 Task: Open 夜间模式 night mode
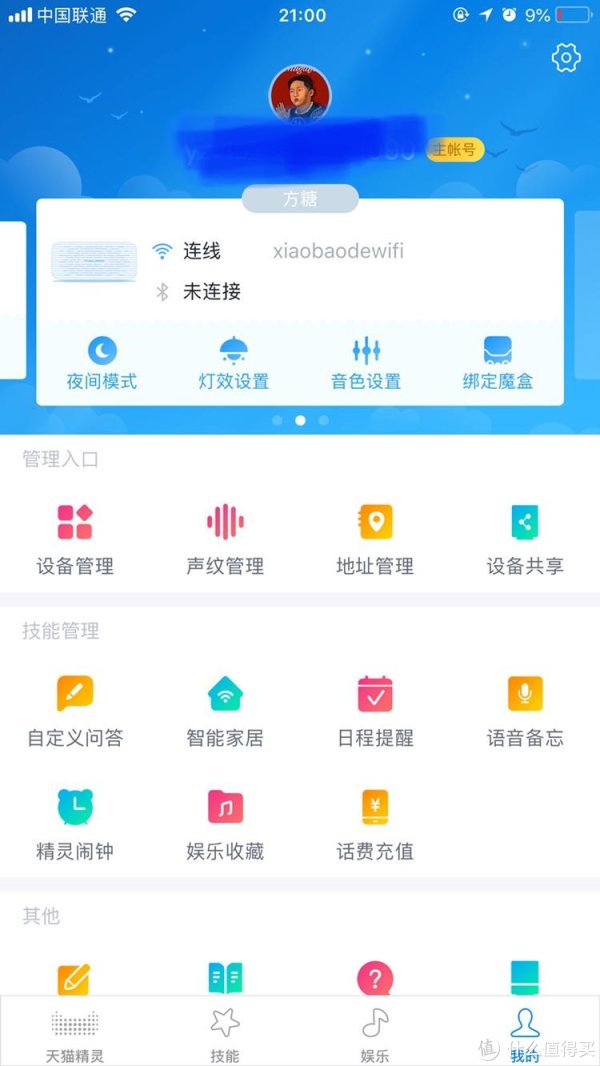pos(102,363)
